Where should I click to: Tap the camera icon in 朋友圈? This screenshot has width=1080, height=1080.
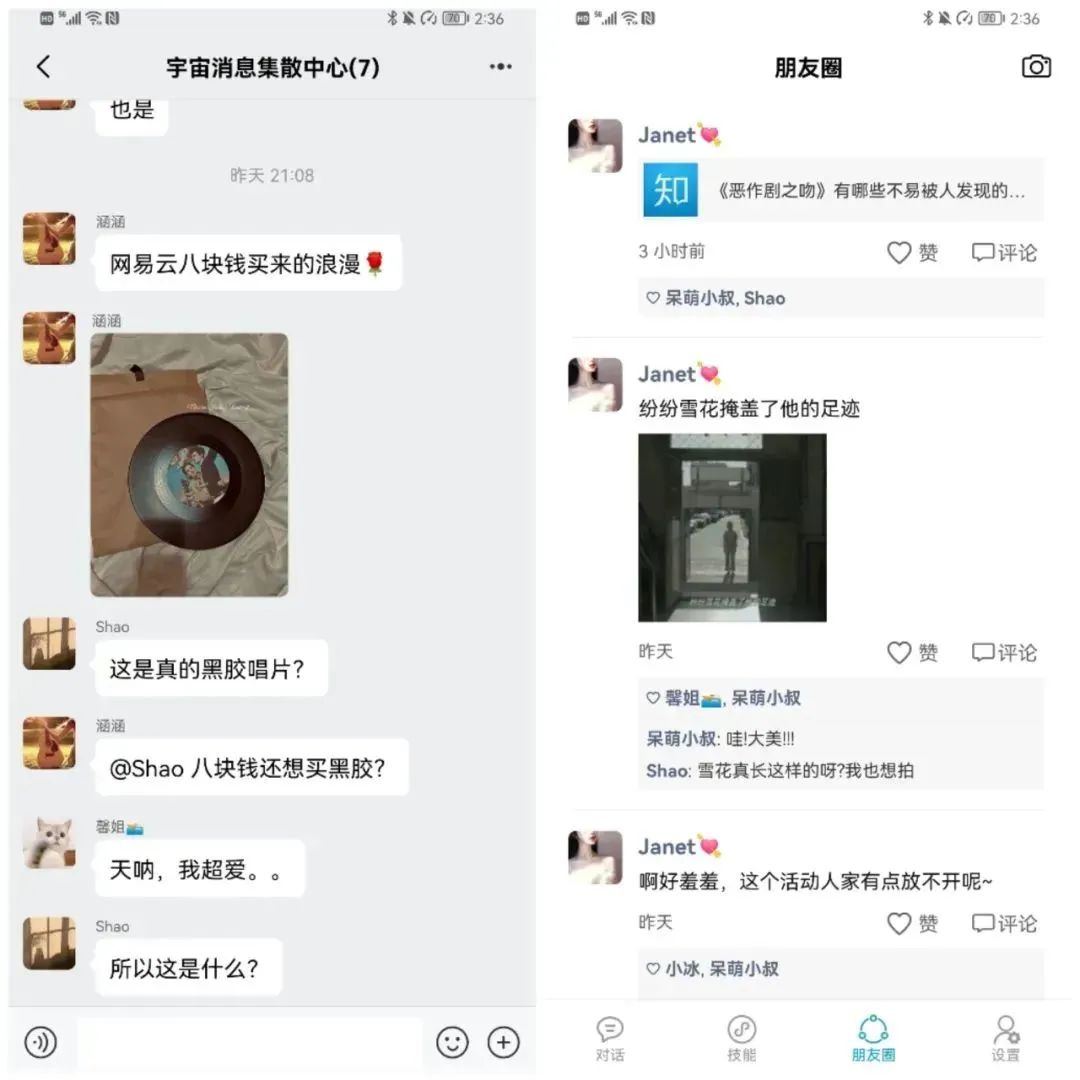point(1036,67)
